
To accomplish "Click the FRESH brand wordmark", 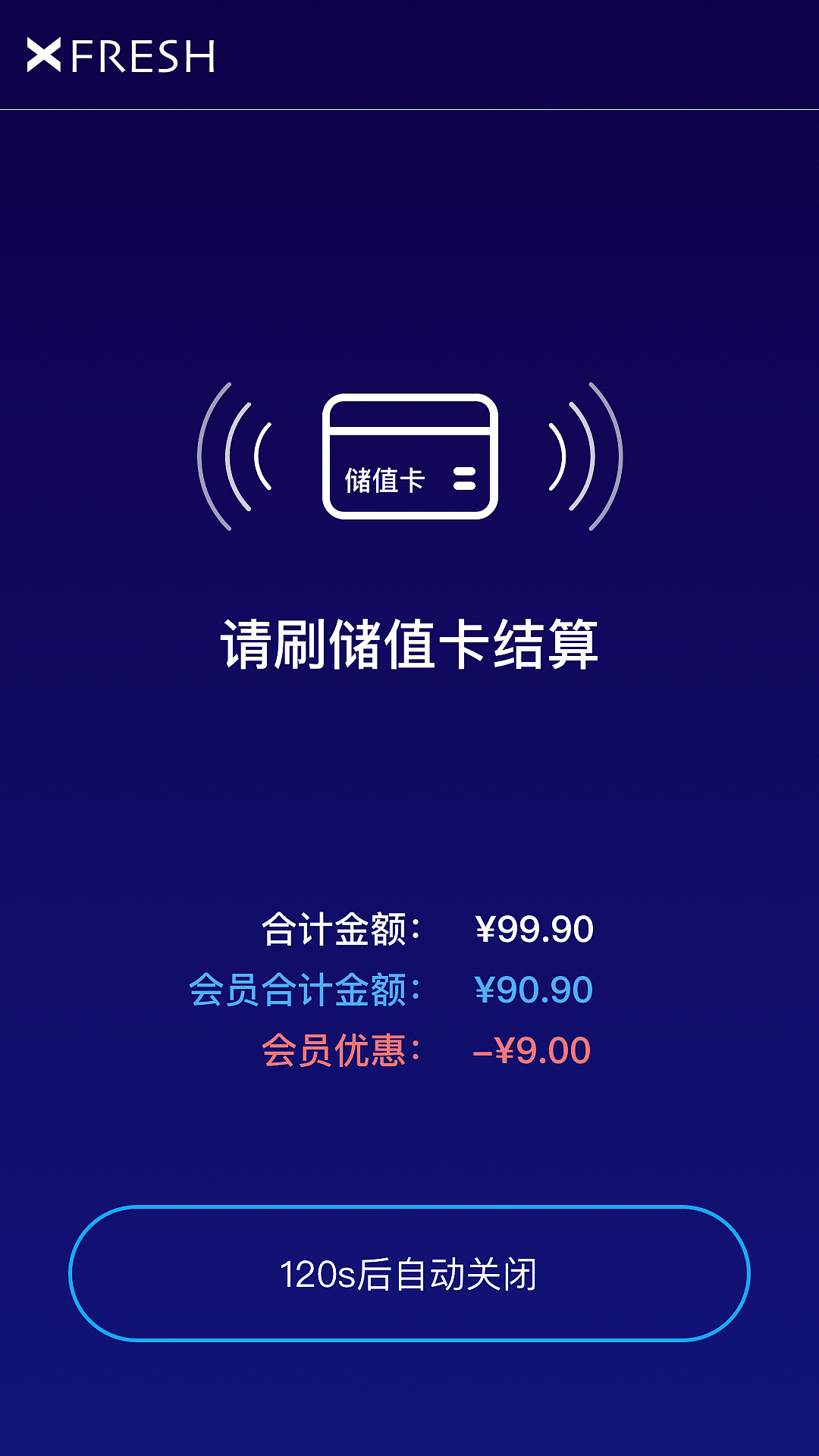I will 144,55.
